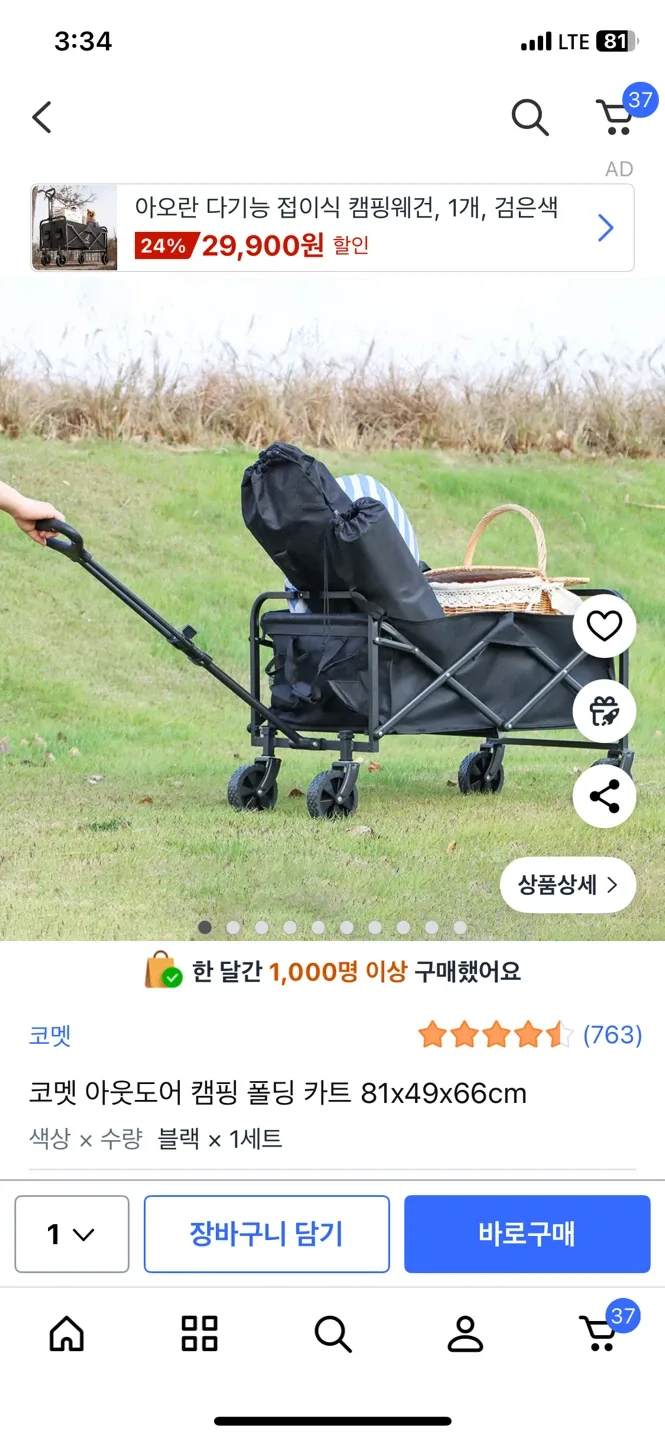The image size is (665, 1440).
Task: Tap 장바구니 담기 to add to cart
Action: click(266, 1234)
